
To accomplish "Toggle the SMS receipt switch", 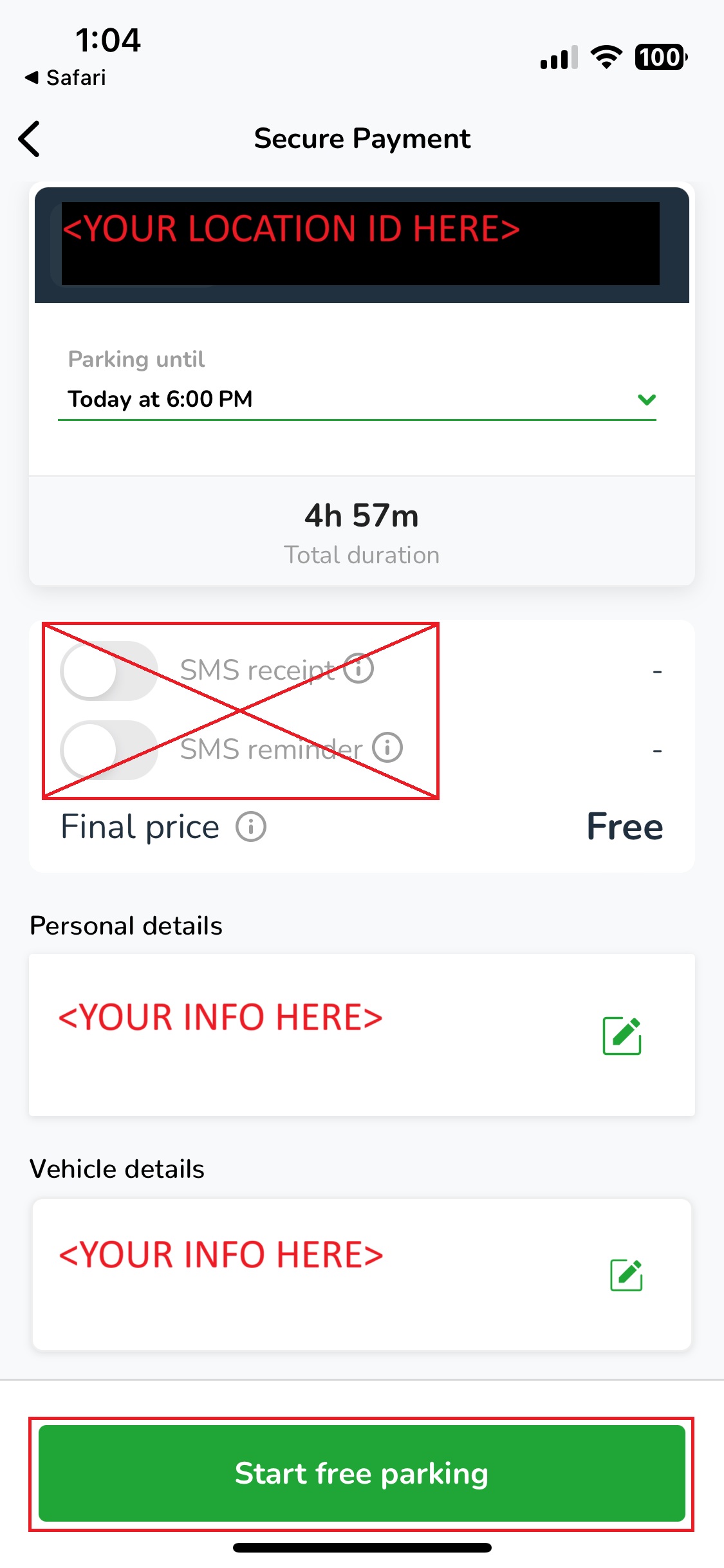I will tap(109, 671).
